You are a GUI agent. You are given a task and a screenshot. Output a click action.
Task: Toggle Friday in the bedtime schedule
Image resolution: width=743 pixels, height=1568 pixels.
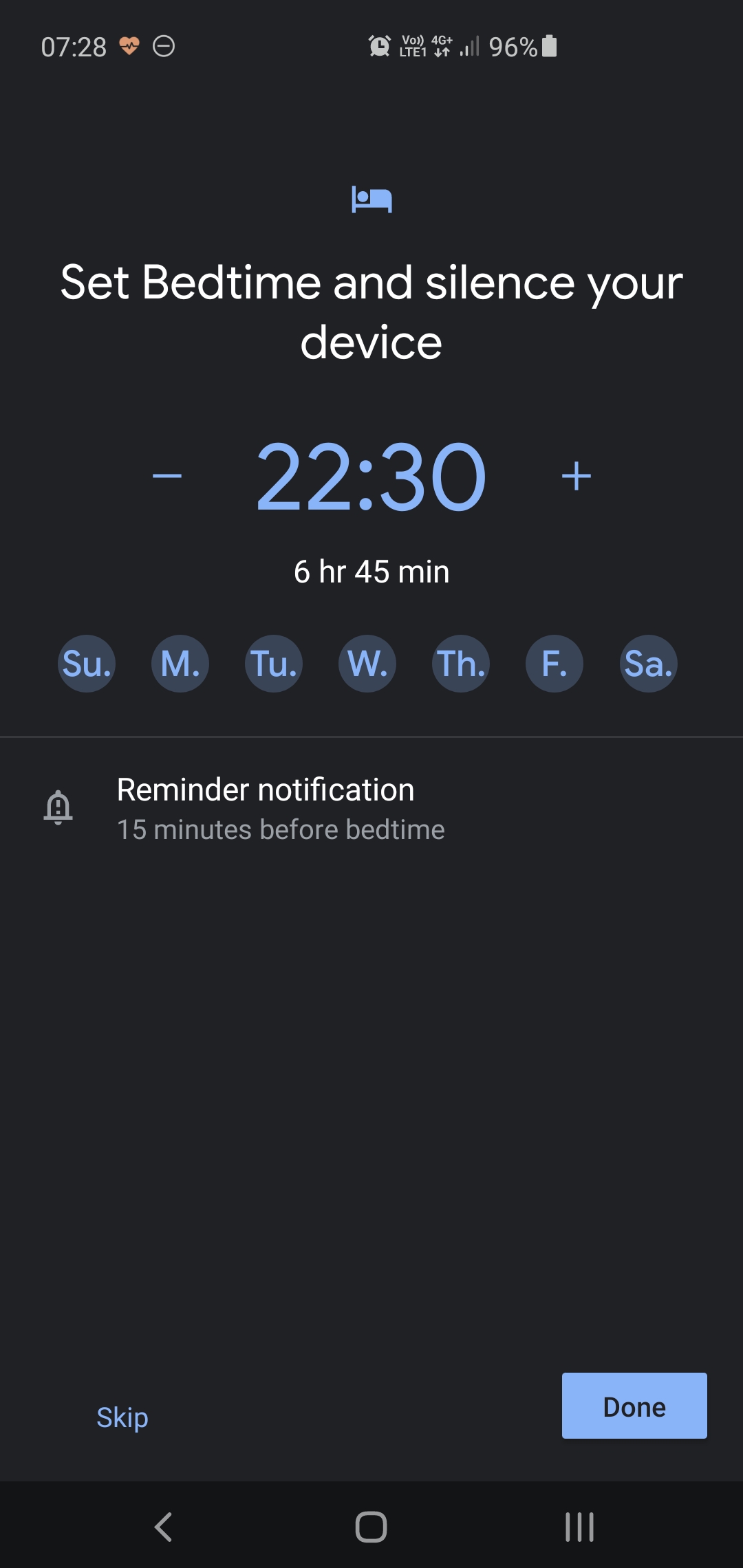[x=554, y=664]
